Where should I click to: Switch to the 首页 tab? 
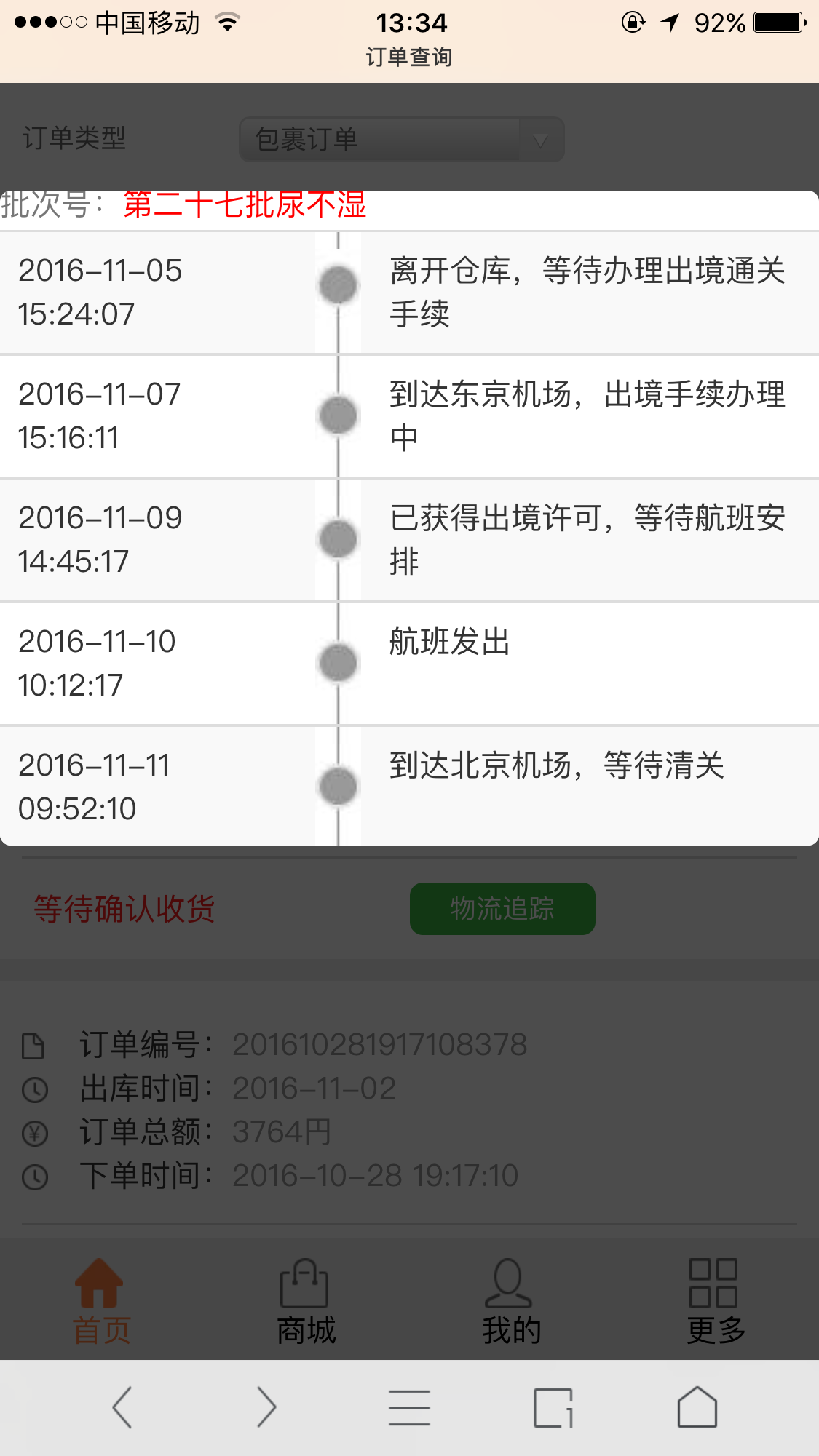coord(101,1302)
